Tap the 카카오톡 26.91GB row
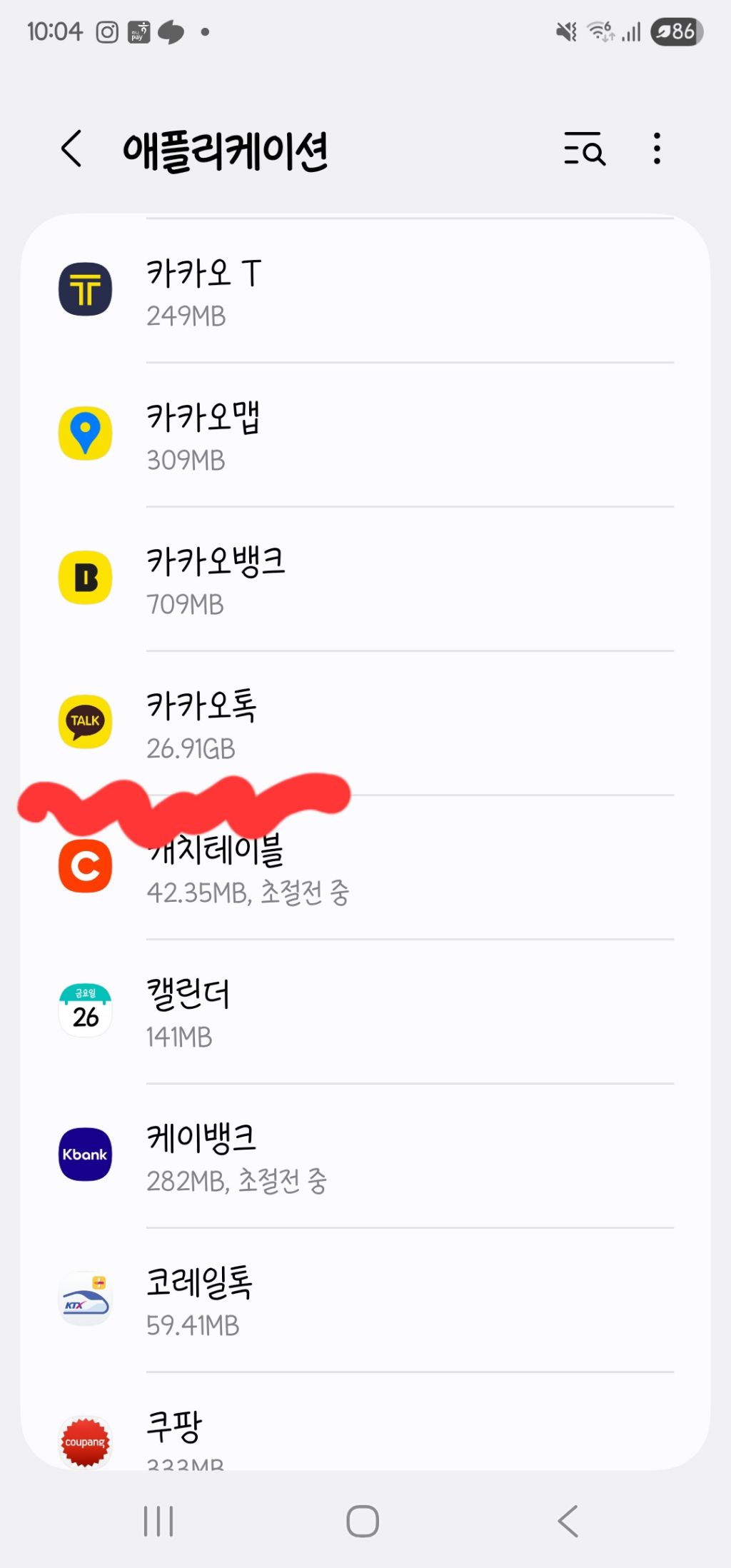Screen dimensions: 731x1568 [x=365, y=723]
